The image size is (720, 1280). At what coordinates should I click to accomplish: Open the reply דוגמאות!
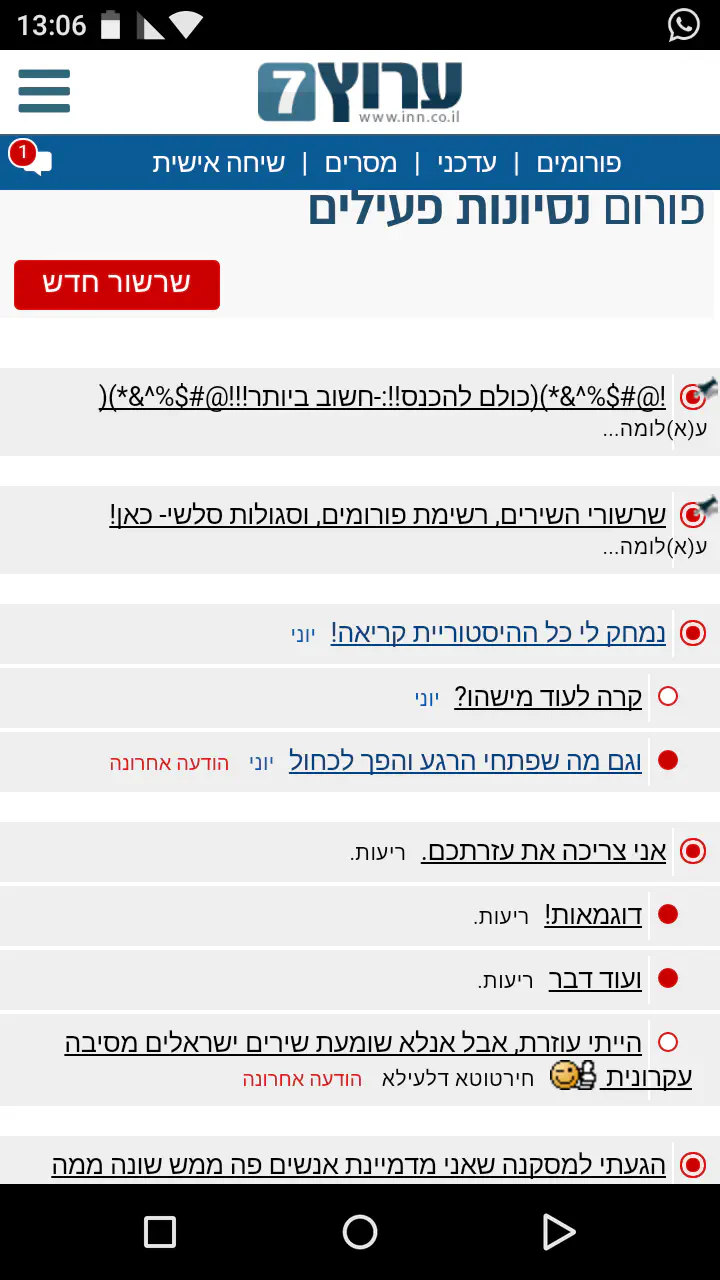(x=593, y=914)
